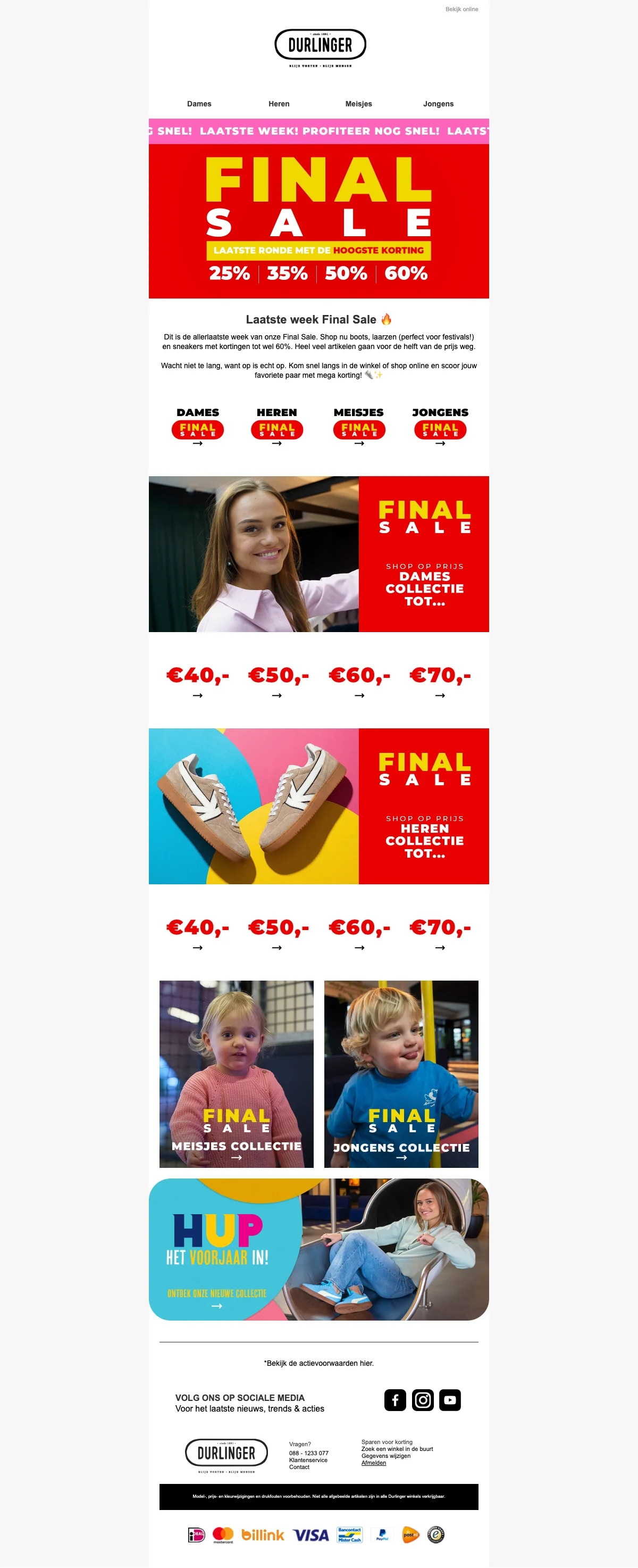Open the Jongens Collectie sale tile

pyautogui.click(x=401, y=1074)
